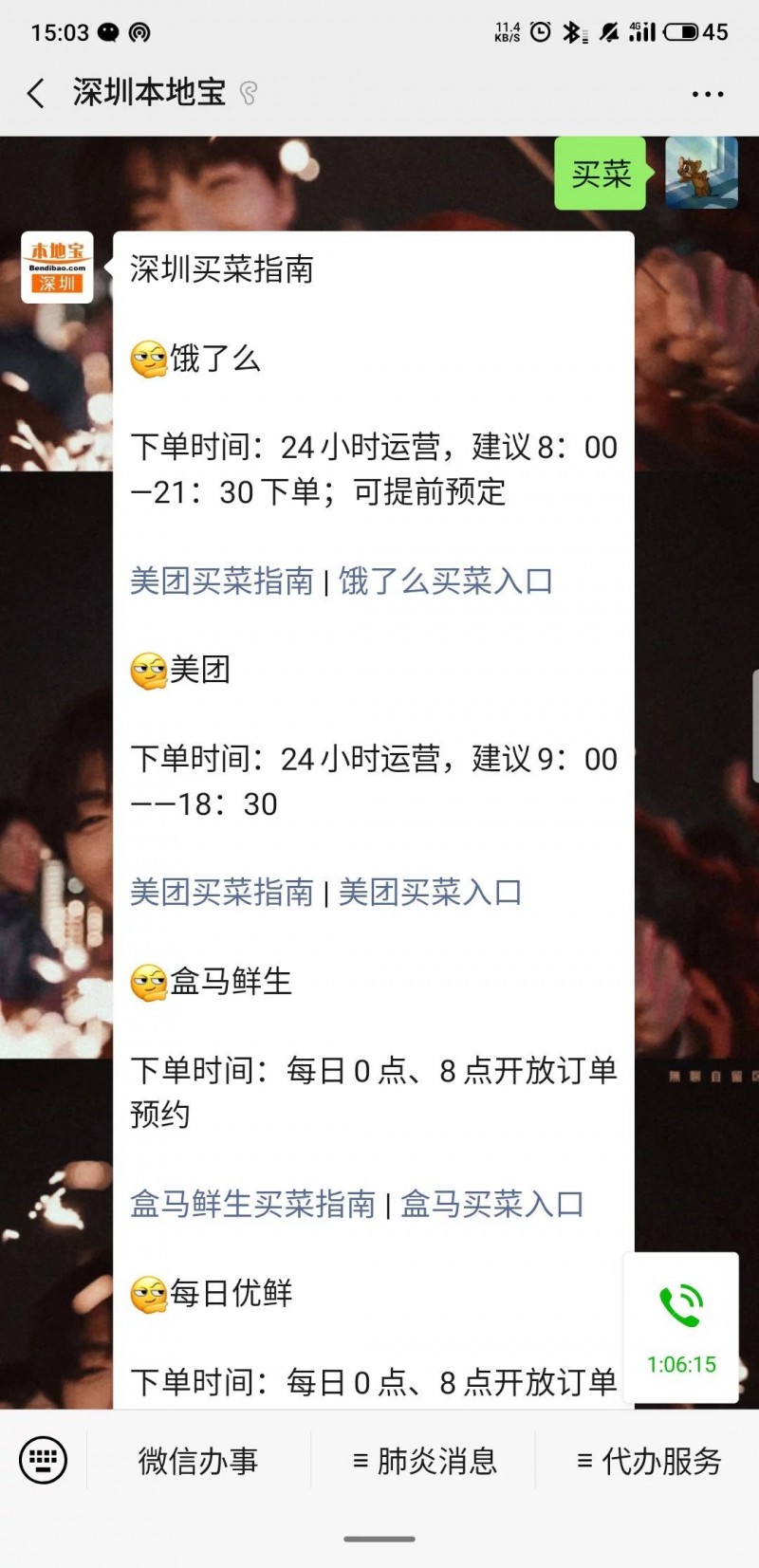Expand the 代办服务 menu

(x=650, y=1461)
